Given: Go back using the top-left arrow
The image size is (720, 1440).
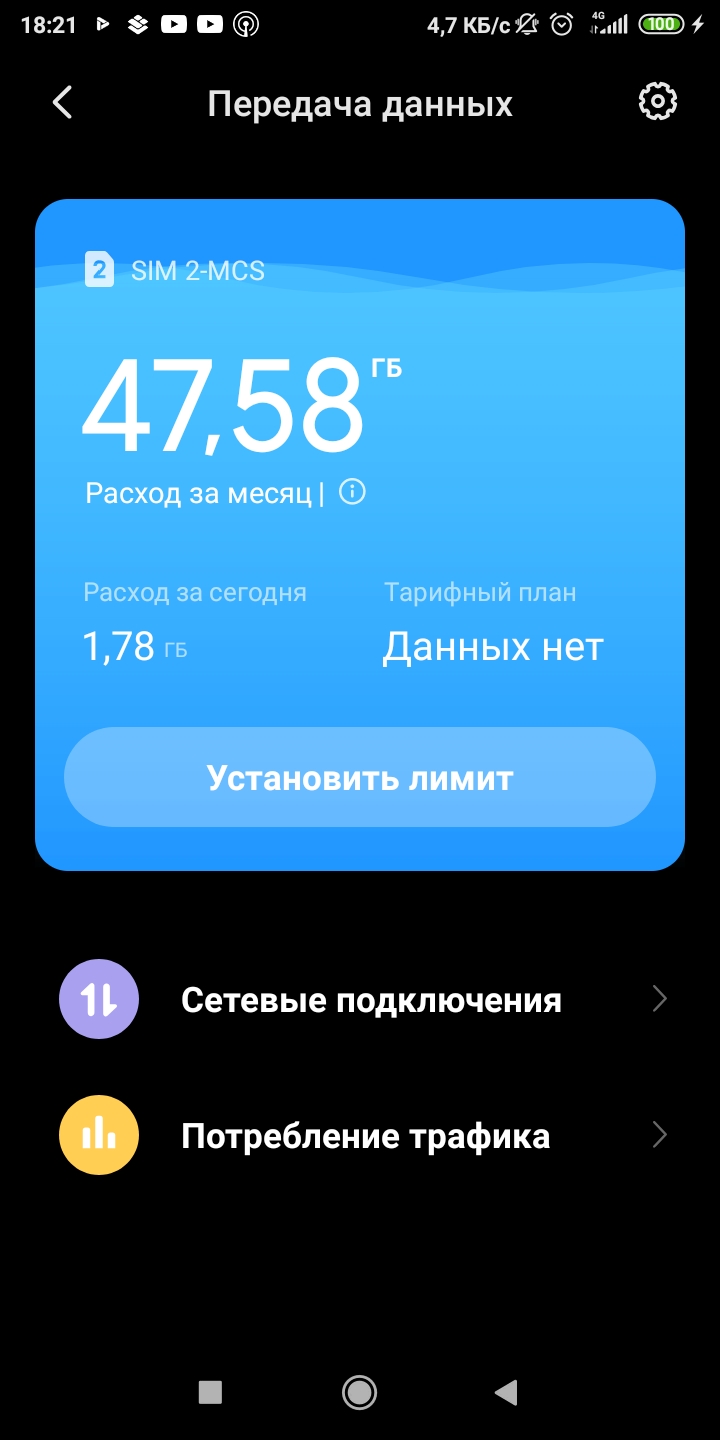Looking at the screenshot, I should click(62, 102).
